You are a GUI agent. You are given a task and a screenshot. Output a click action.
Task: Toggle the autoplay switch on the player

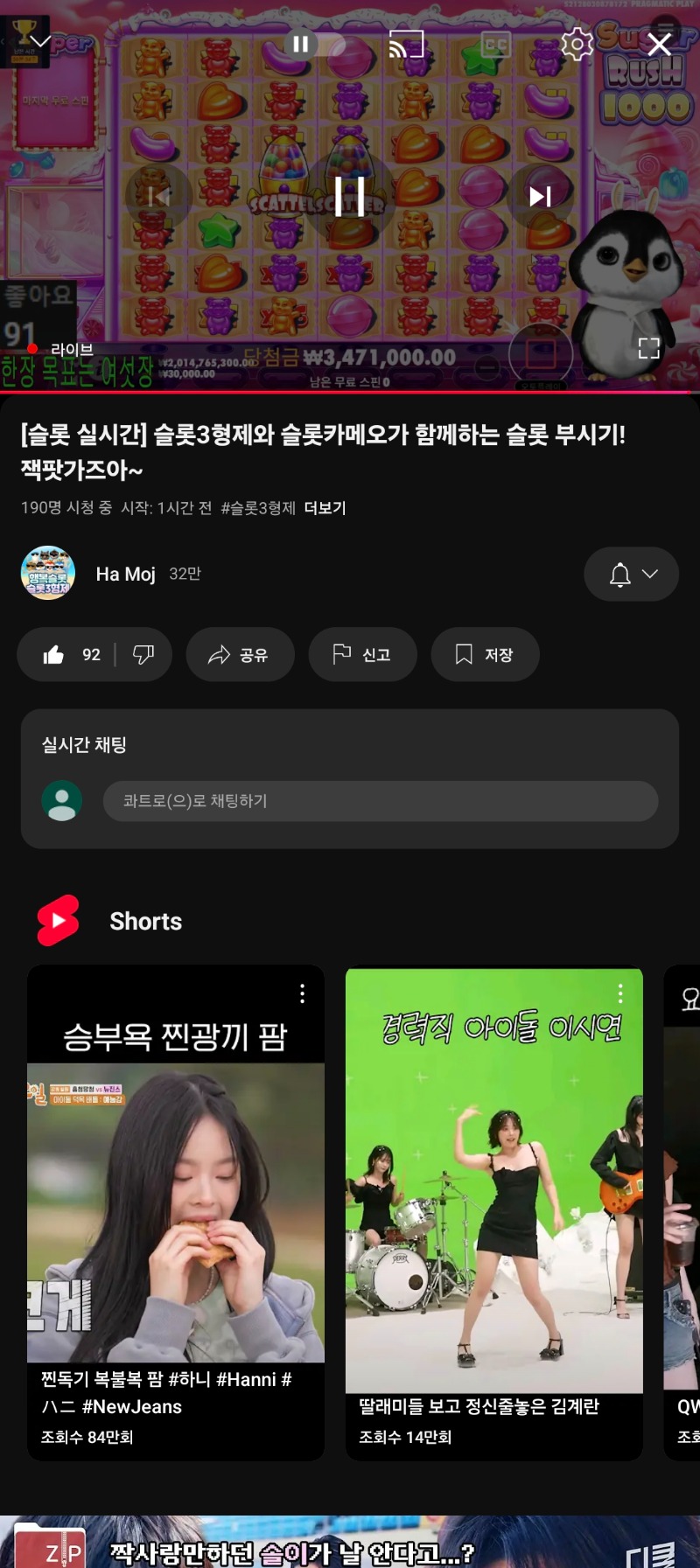(x=313, y=44)
